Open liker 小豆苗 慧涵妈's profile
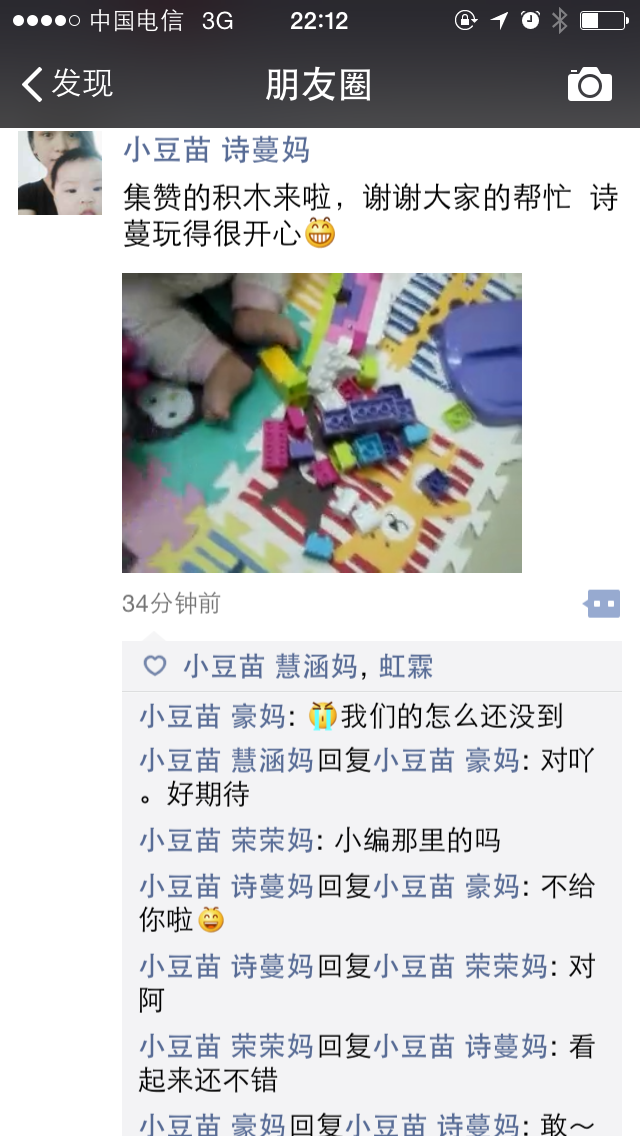This screenshot has width=640, height=1136. pos(269,666)
